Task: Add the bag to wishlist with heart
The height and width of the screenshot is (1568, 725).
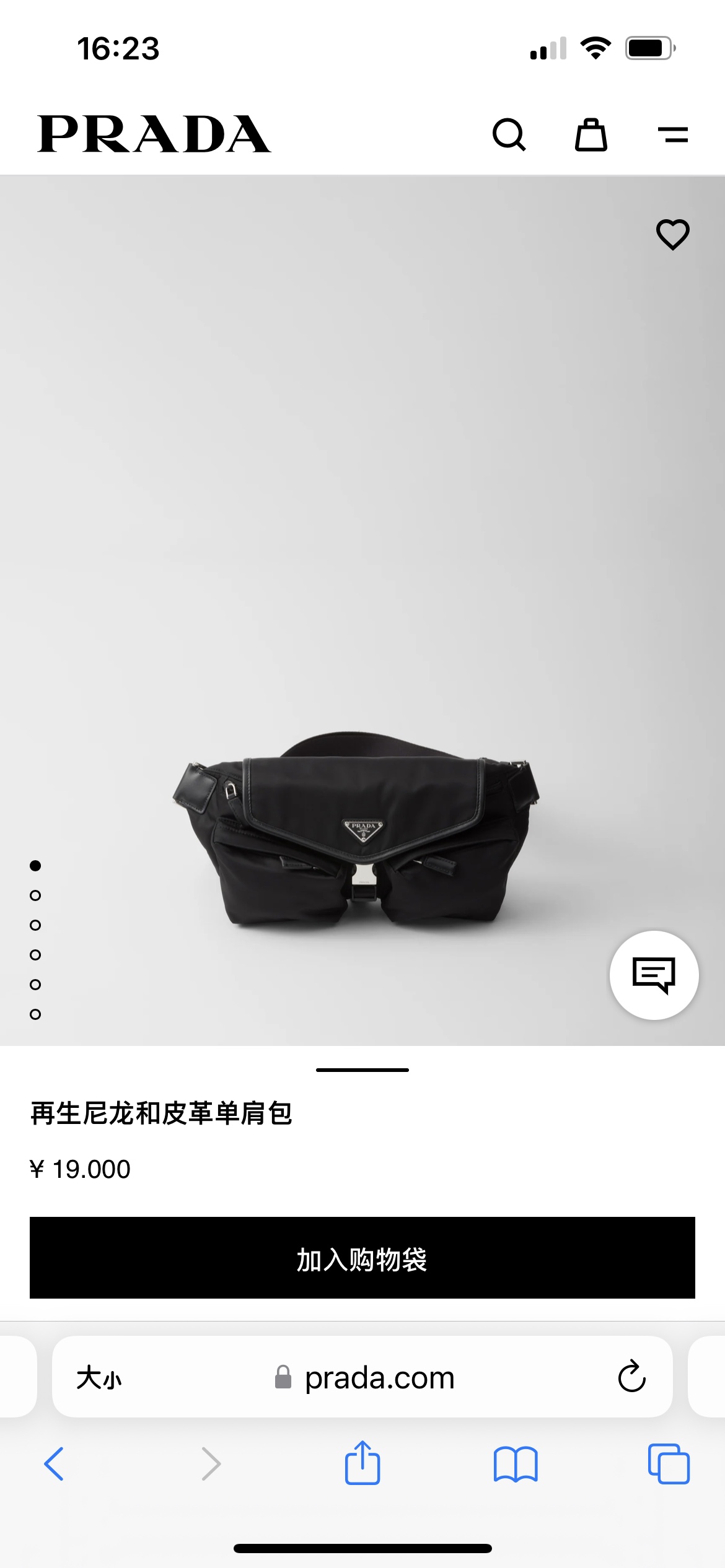Action: pos(673,235)
